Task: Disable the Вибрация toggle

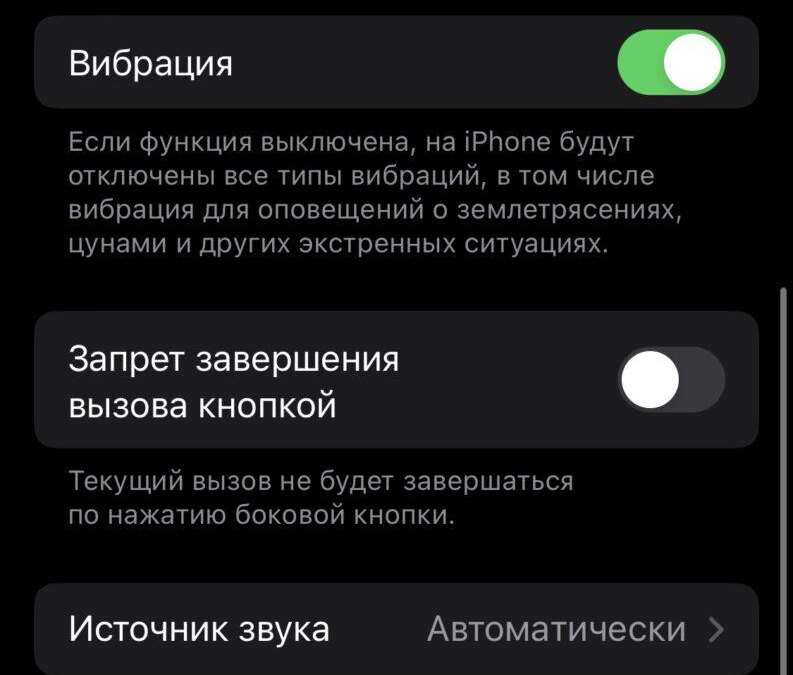Action: (670, 62)
